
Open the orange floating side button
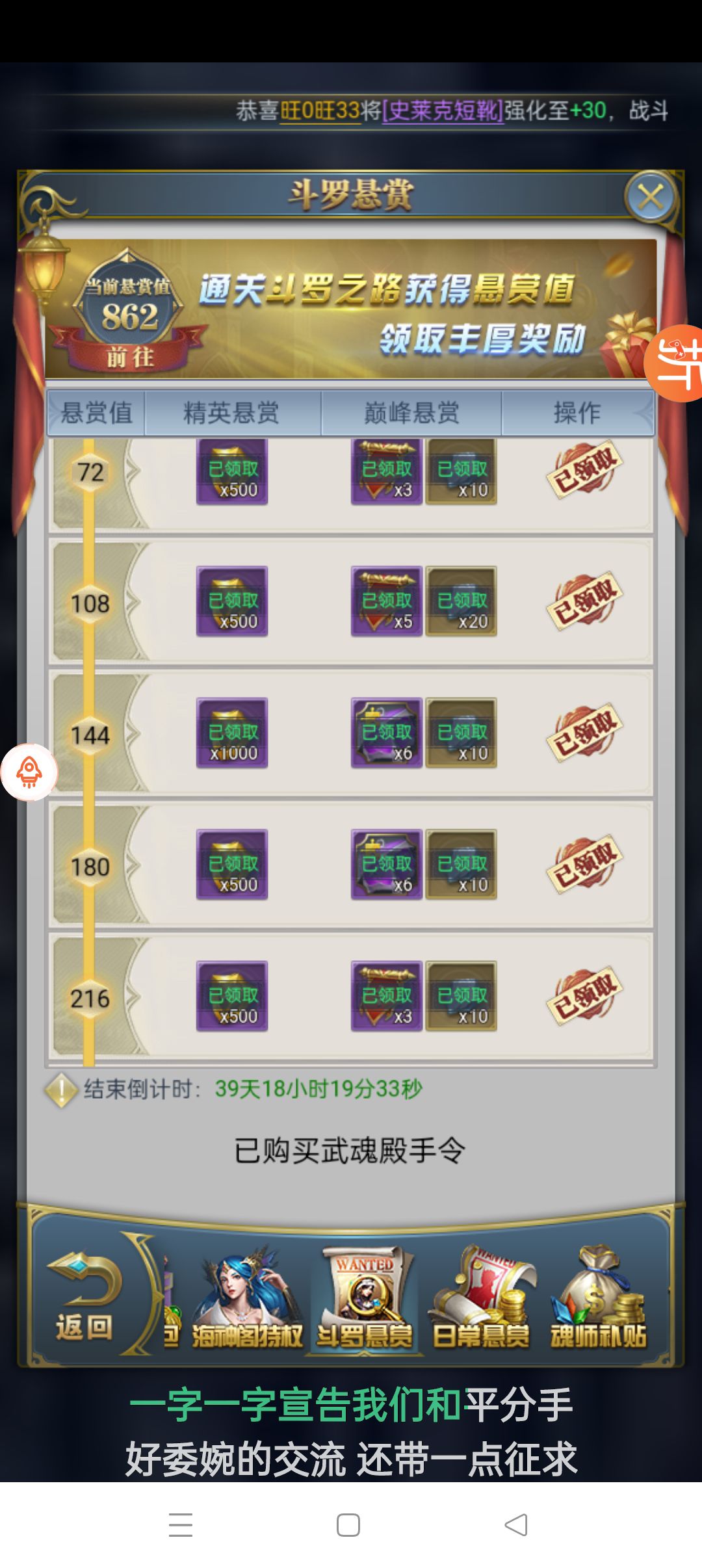coord(676,363)
